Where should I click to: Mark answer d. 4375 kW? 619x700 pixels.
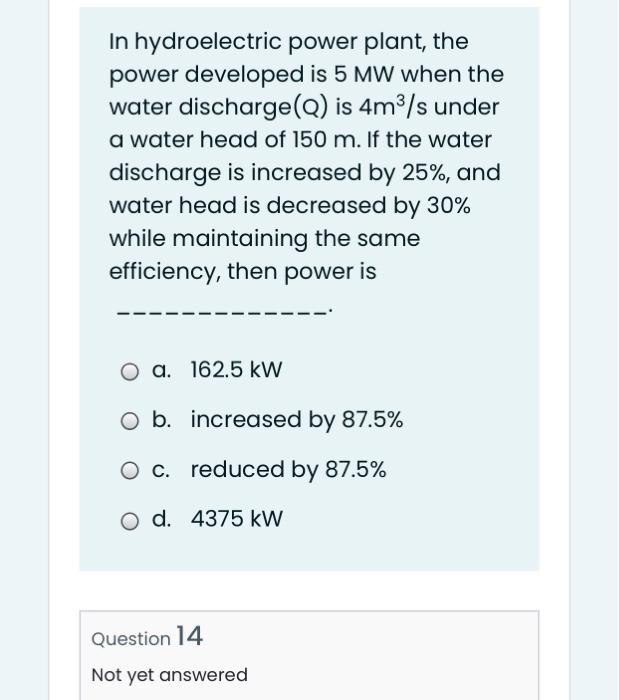coord(130,520)
